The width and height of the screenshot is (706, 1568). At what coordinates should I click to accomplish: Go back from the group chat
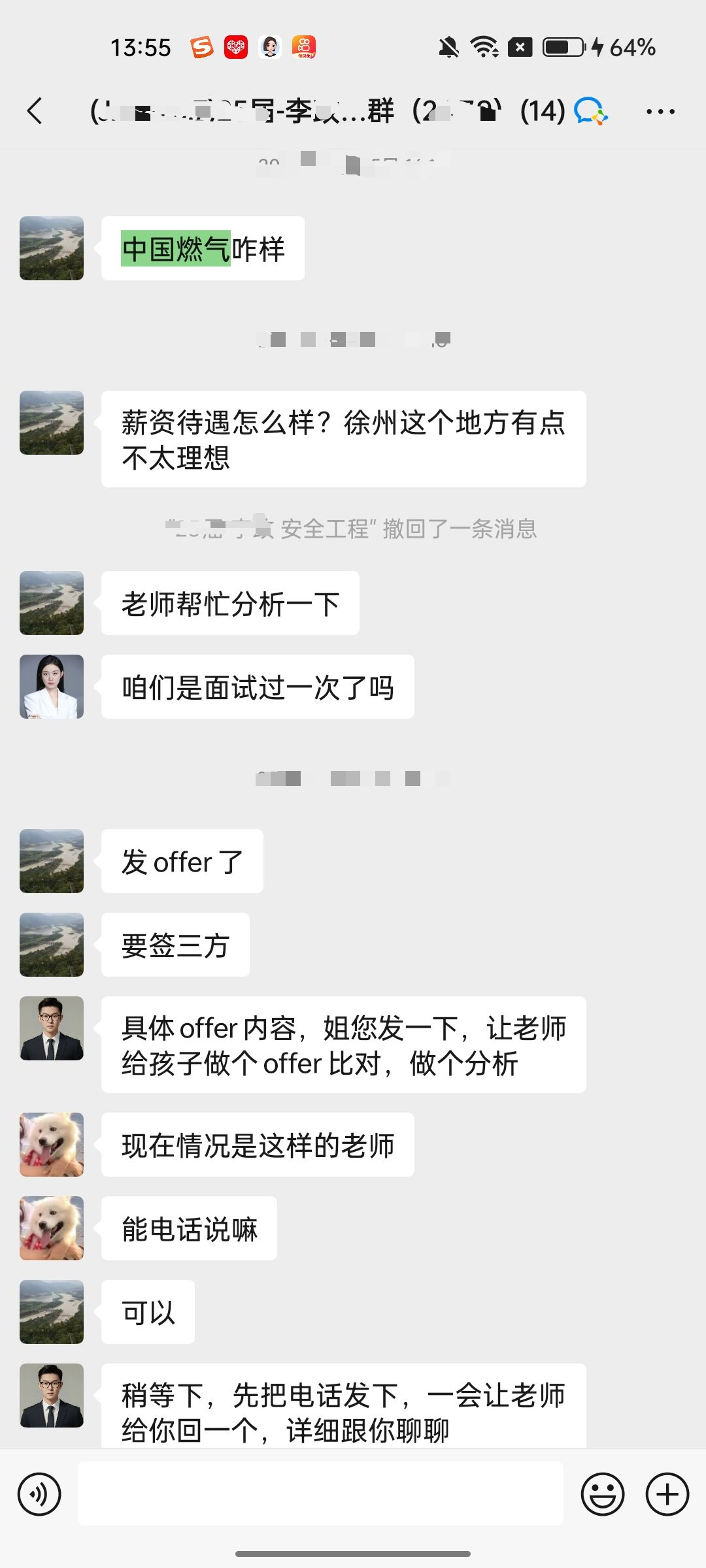tap(35, 111)
